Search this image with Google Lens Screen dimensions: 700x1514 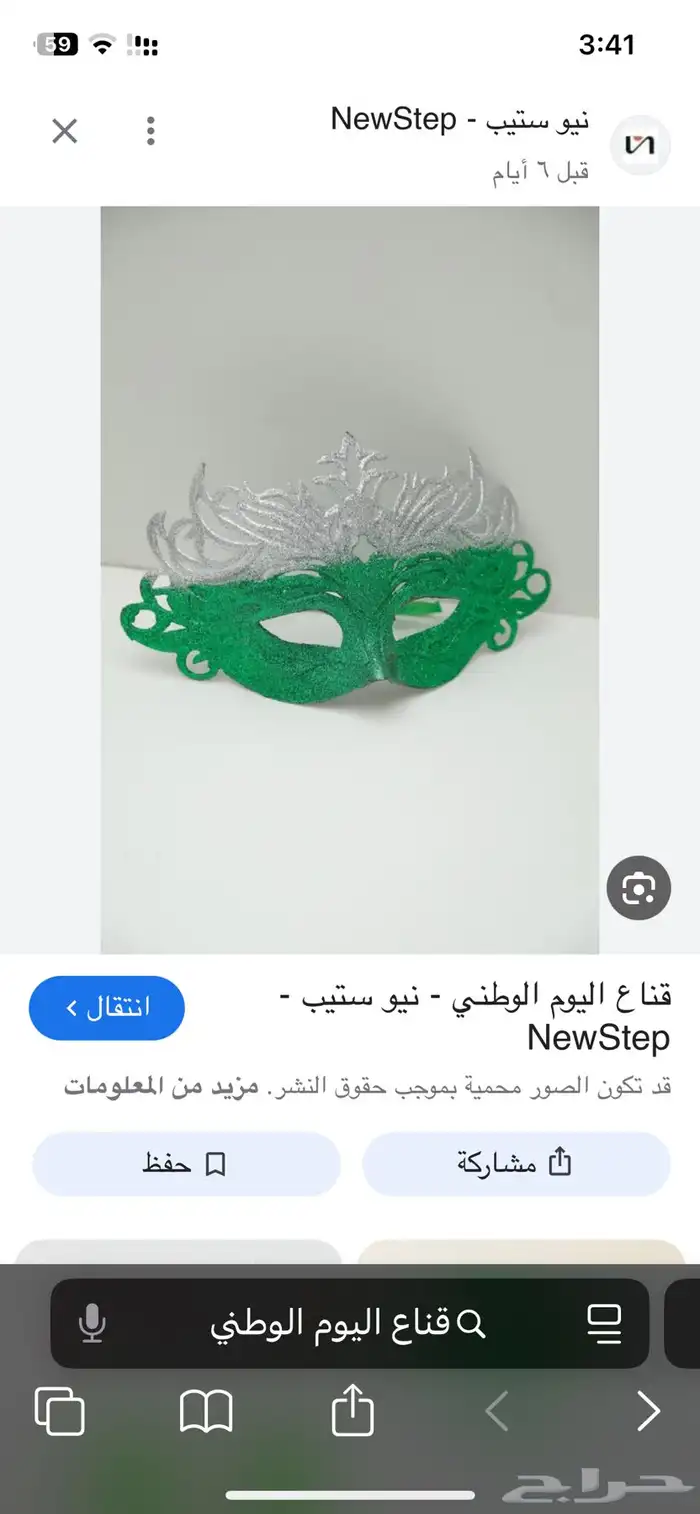638,887
